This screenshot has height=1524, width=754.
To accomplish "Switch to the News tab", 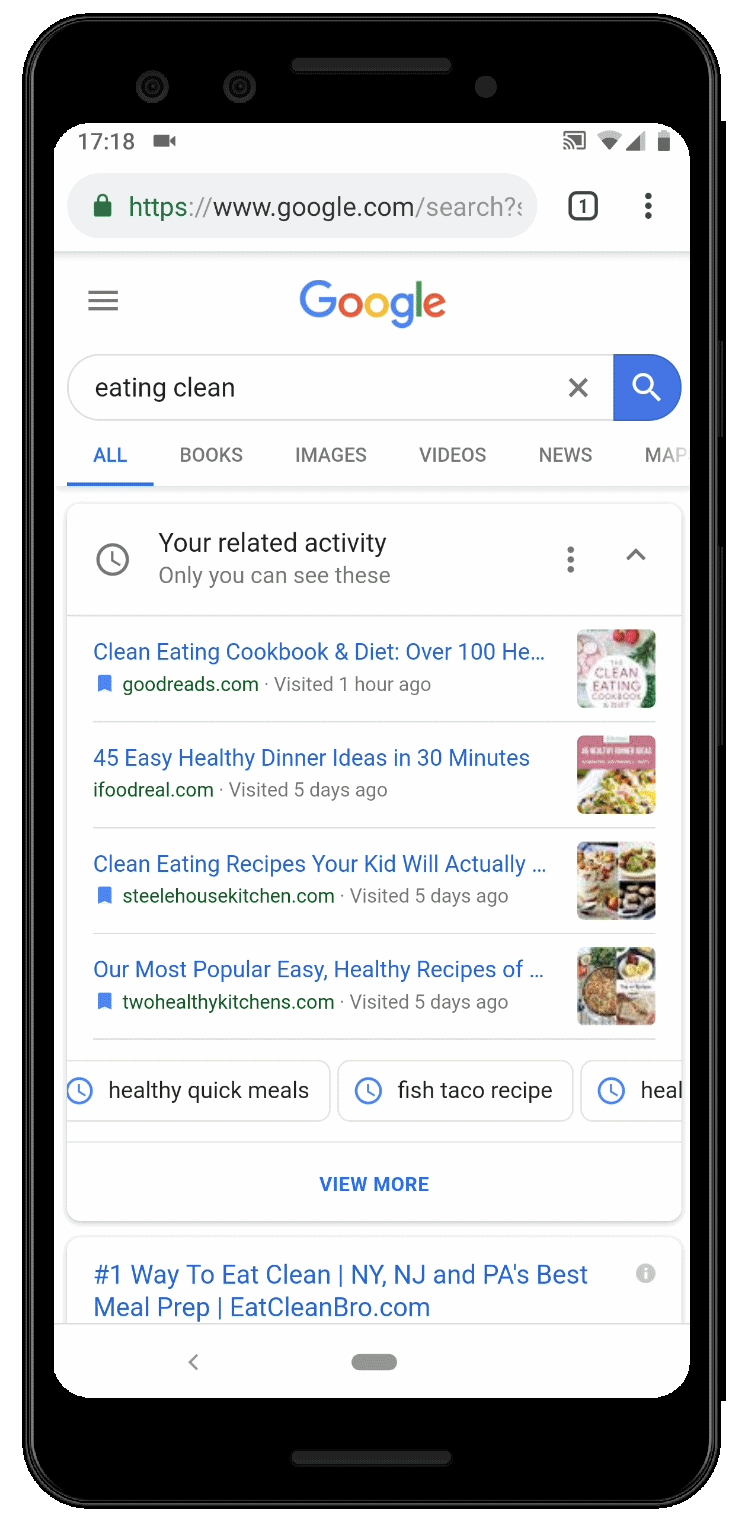I will click(565, 455).
